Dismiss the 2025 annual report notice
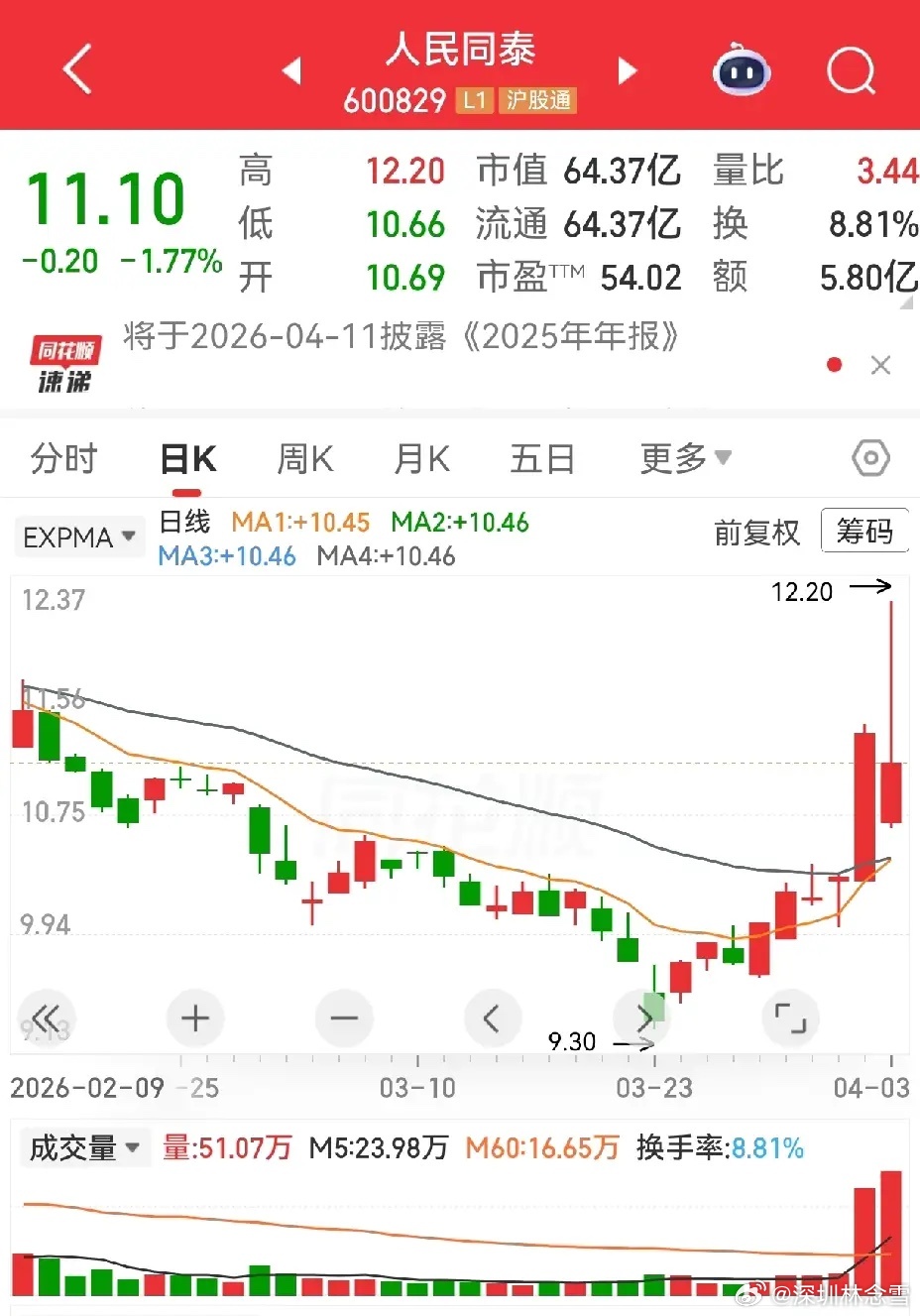 pos(880,365)
